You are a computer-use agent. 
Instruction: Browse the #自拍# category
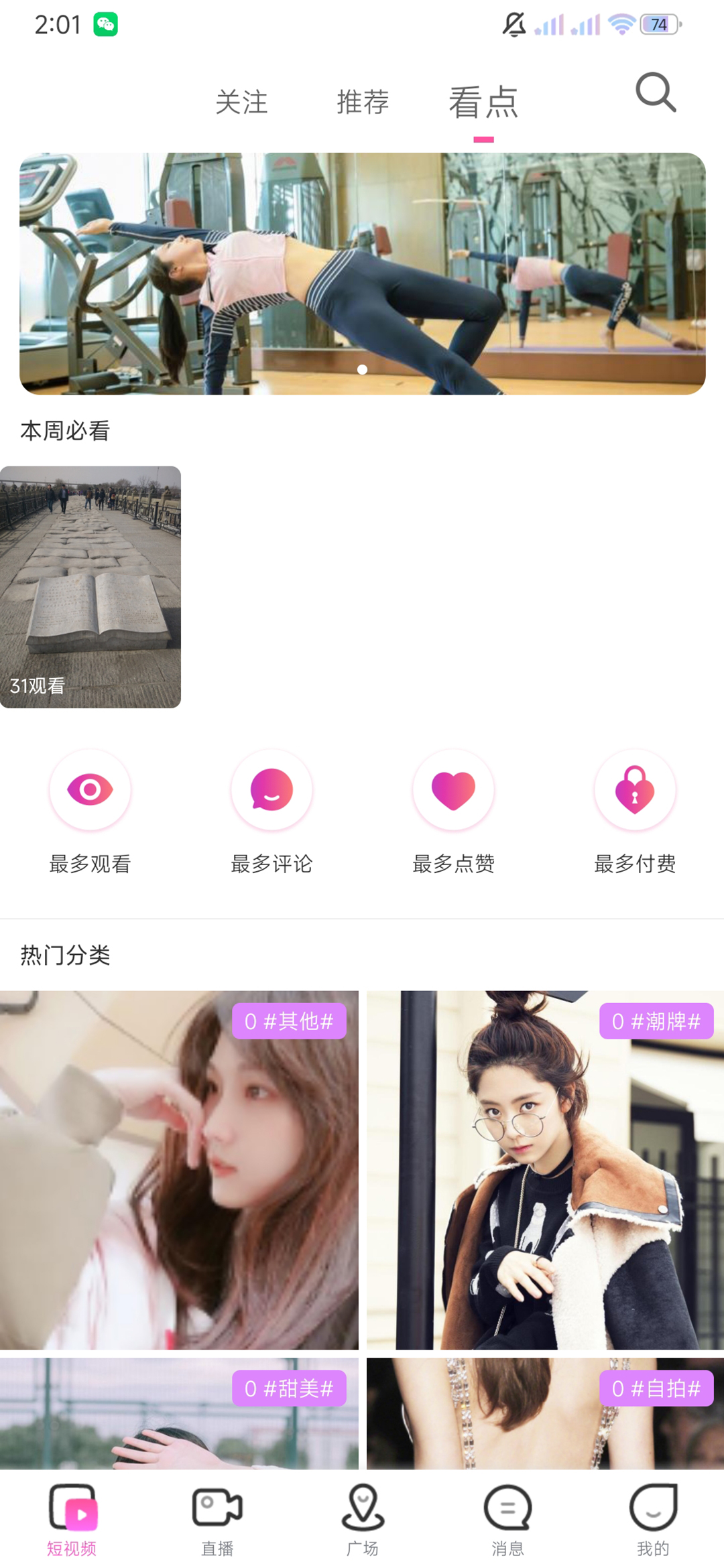tap(545, 1414)
